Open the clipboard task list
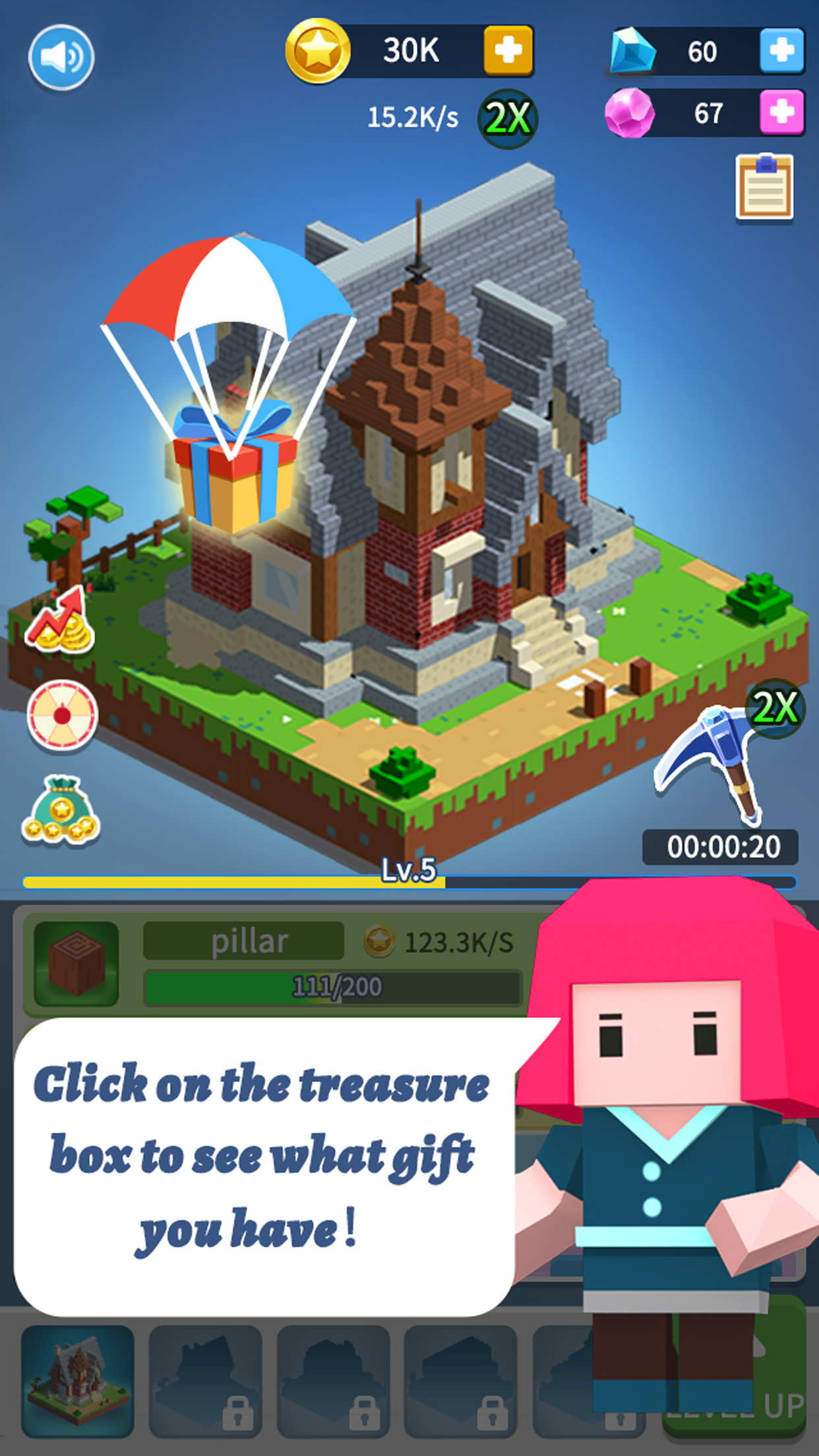The image size is (819, 1456). [764, 187]
